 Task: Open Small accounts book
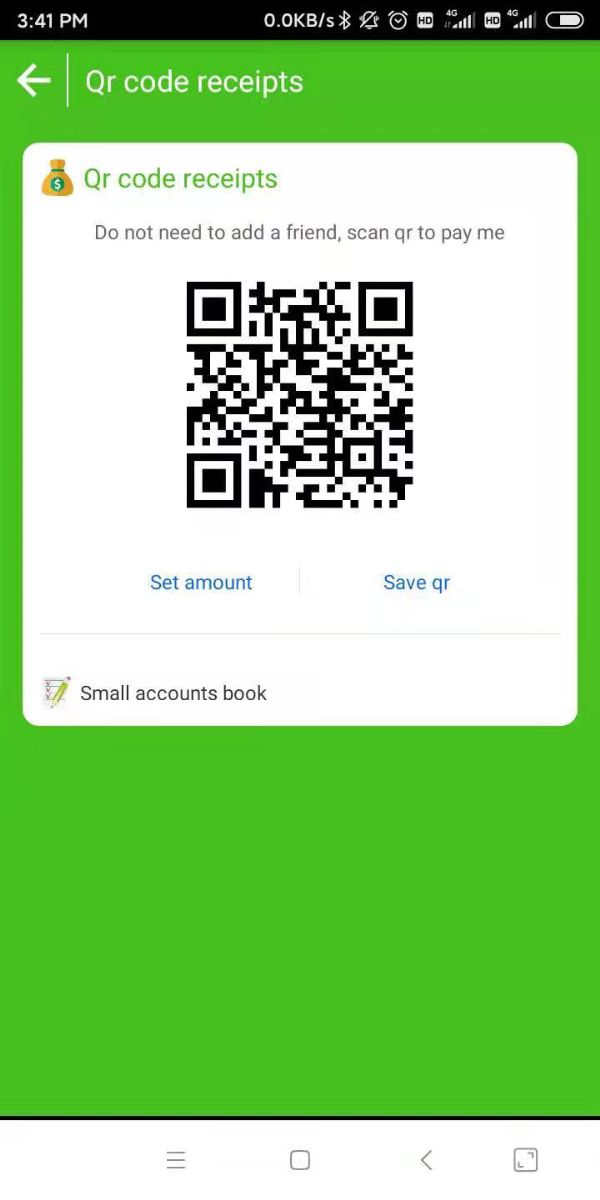pyautogui.click(x=172, y=693)
